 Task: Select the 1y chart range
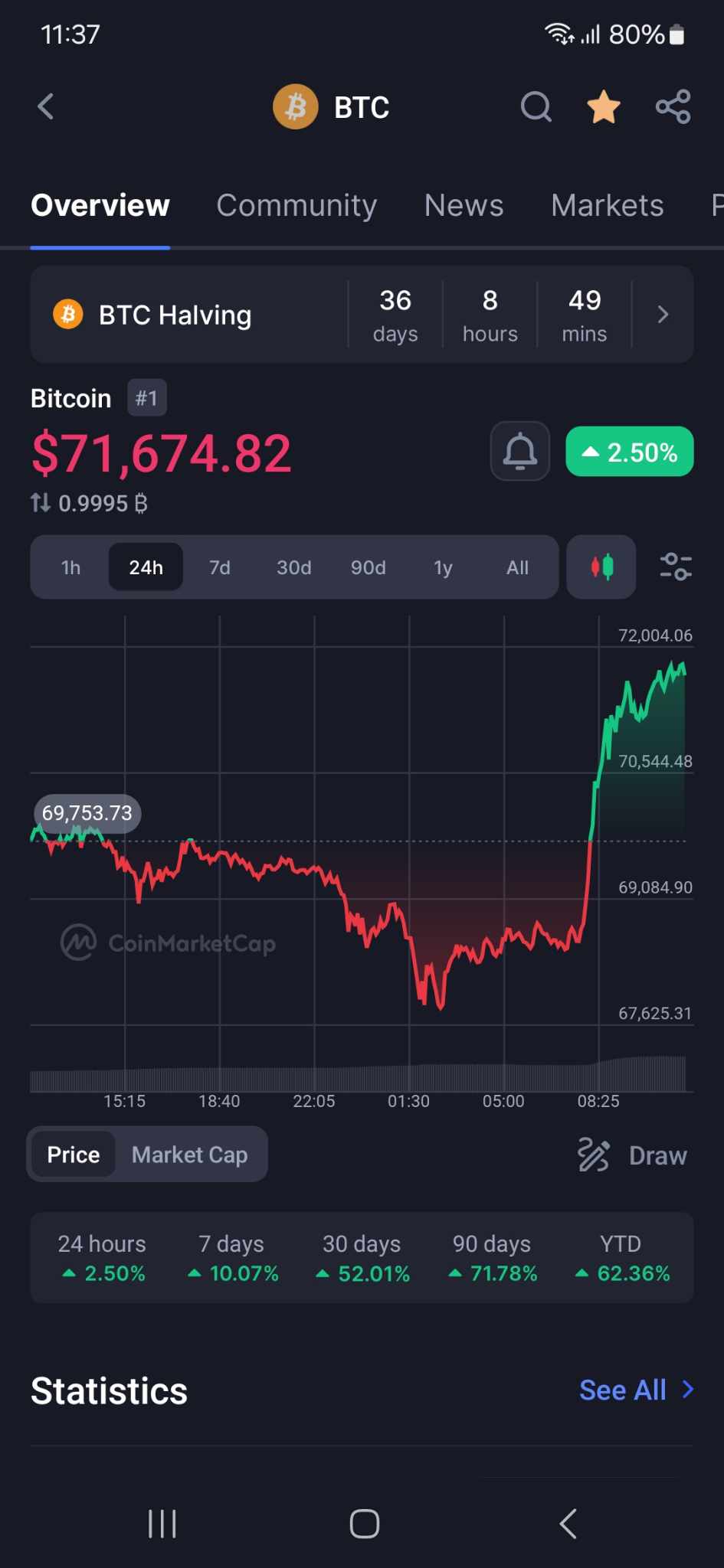(x=443, y=567)
